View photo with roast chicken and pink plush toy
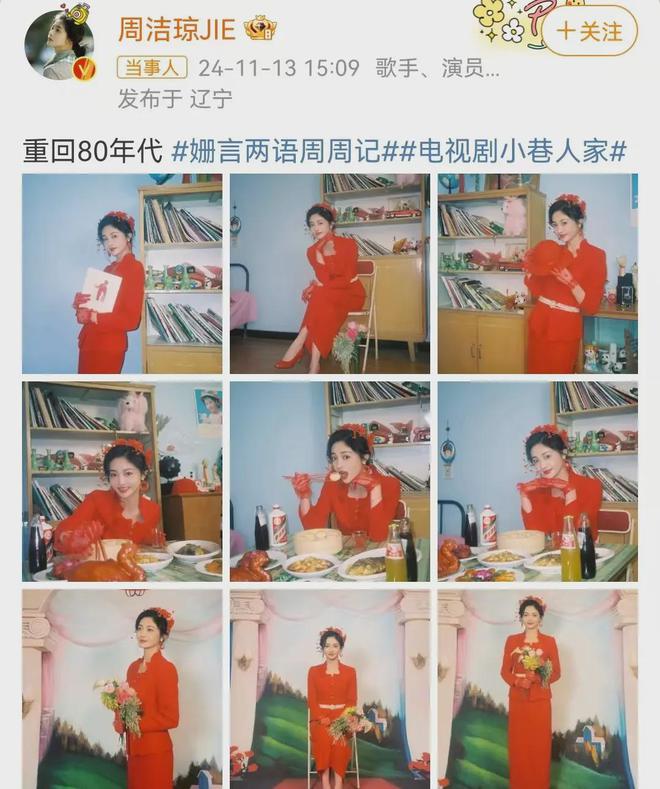This screenshot has height=789, width=660. click(x=122, y=481)
